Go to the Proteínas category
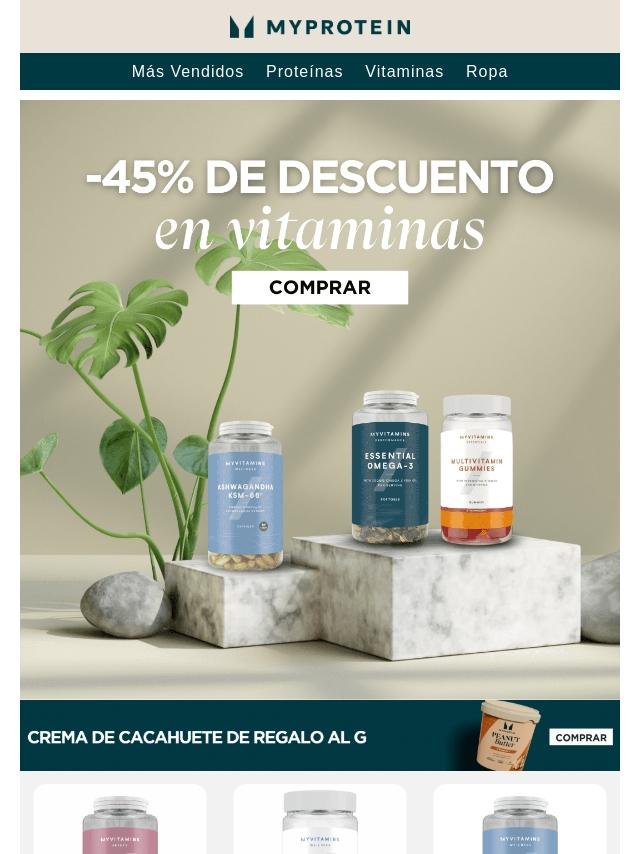This screenshot has height=854, width=640. click(304, 72)
